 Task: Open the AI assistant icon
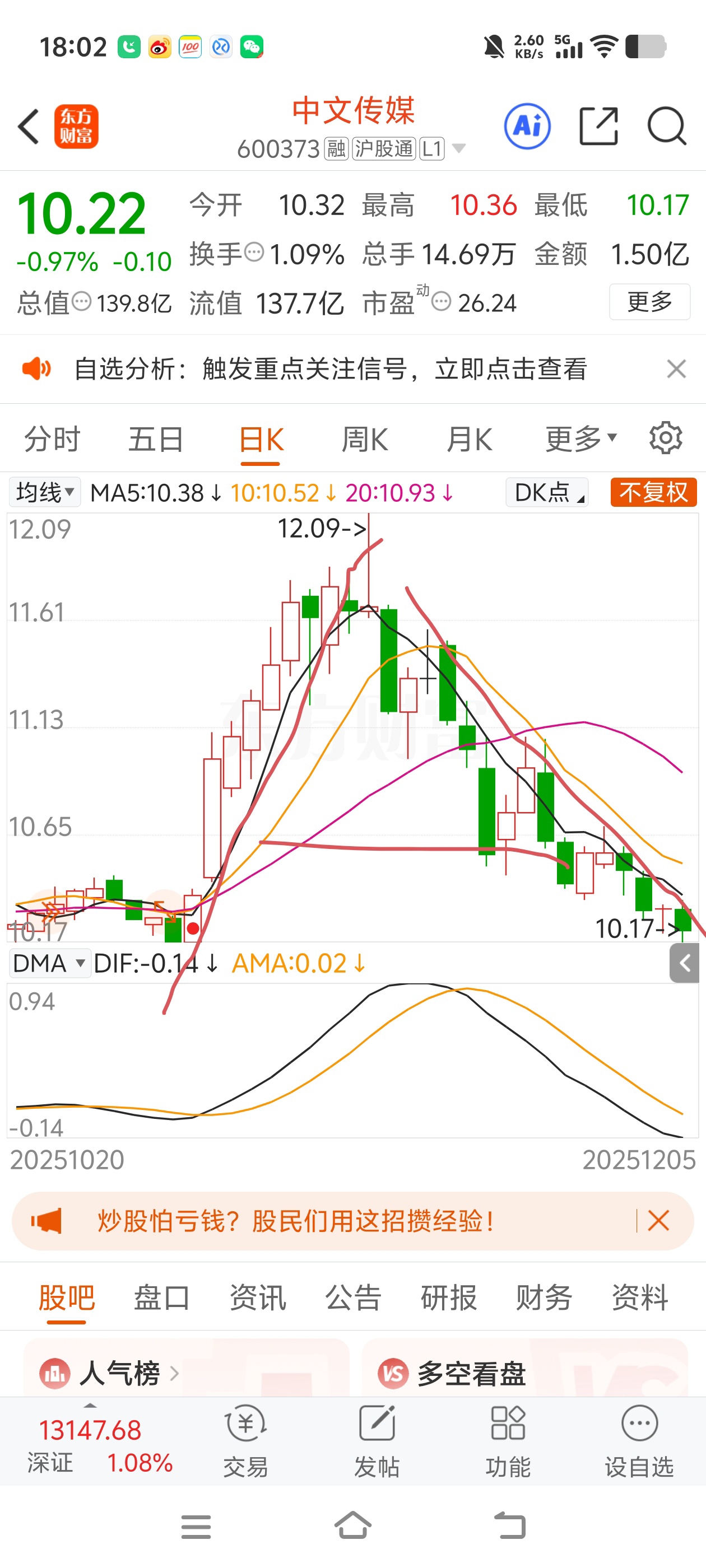pyautogui.click(x=527, y=127)
